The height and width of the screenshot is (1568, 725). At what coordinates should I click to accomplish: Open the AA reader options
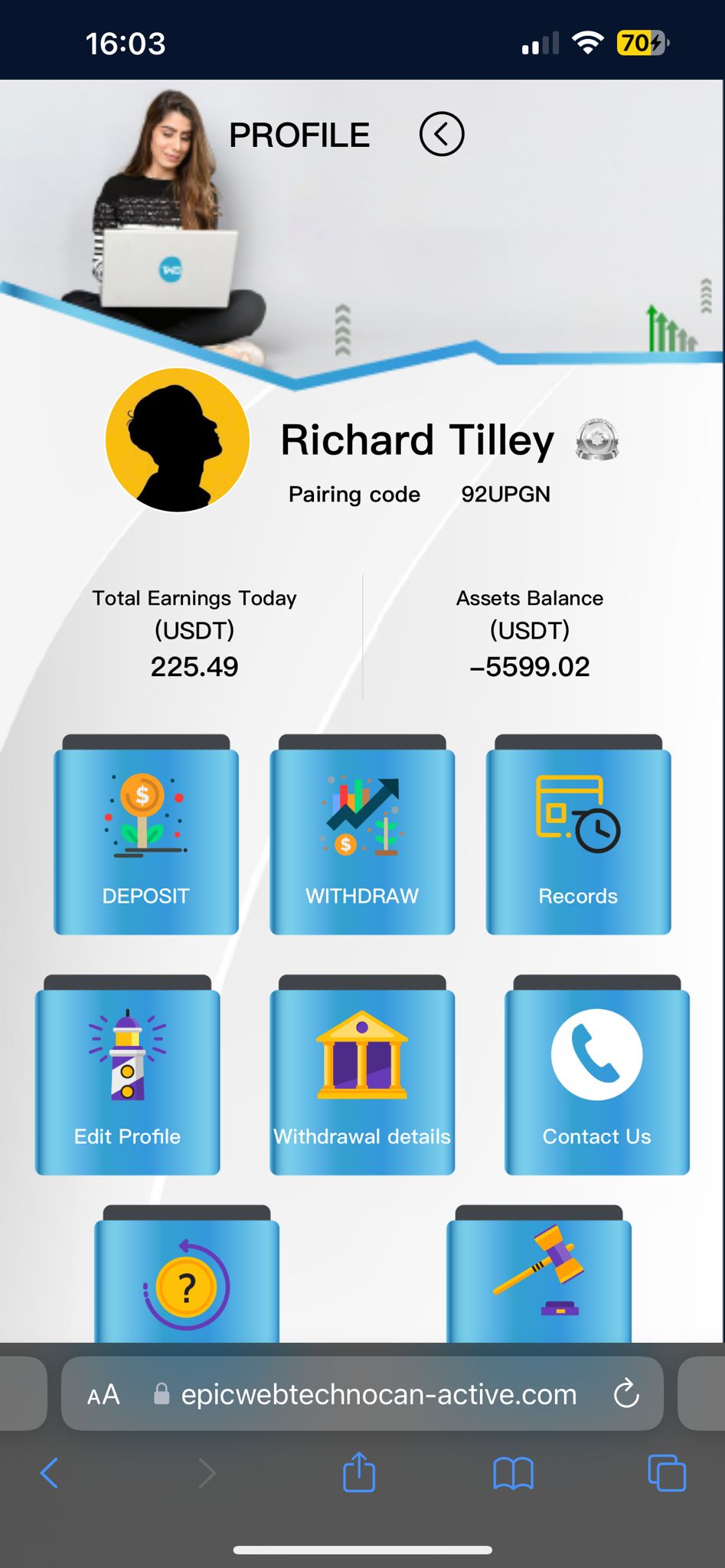click(x=103, y=1394)
